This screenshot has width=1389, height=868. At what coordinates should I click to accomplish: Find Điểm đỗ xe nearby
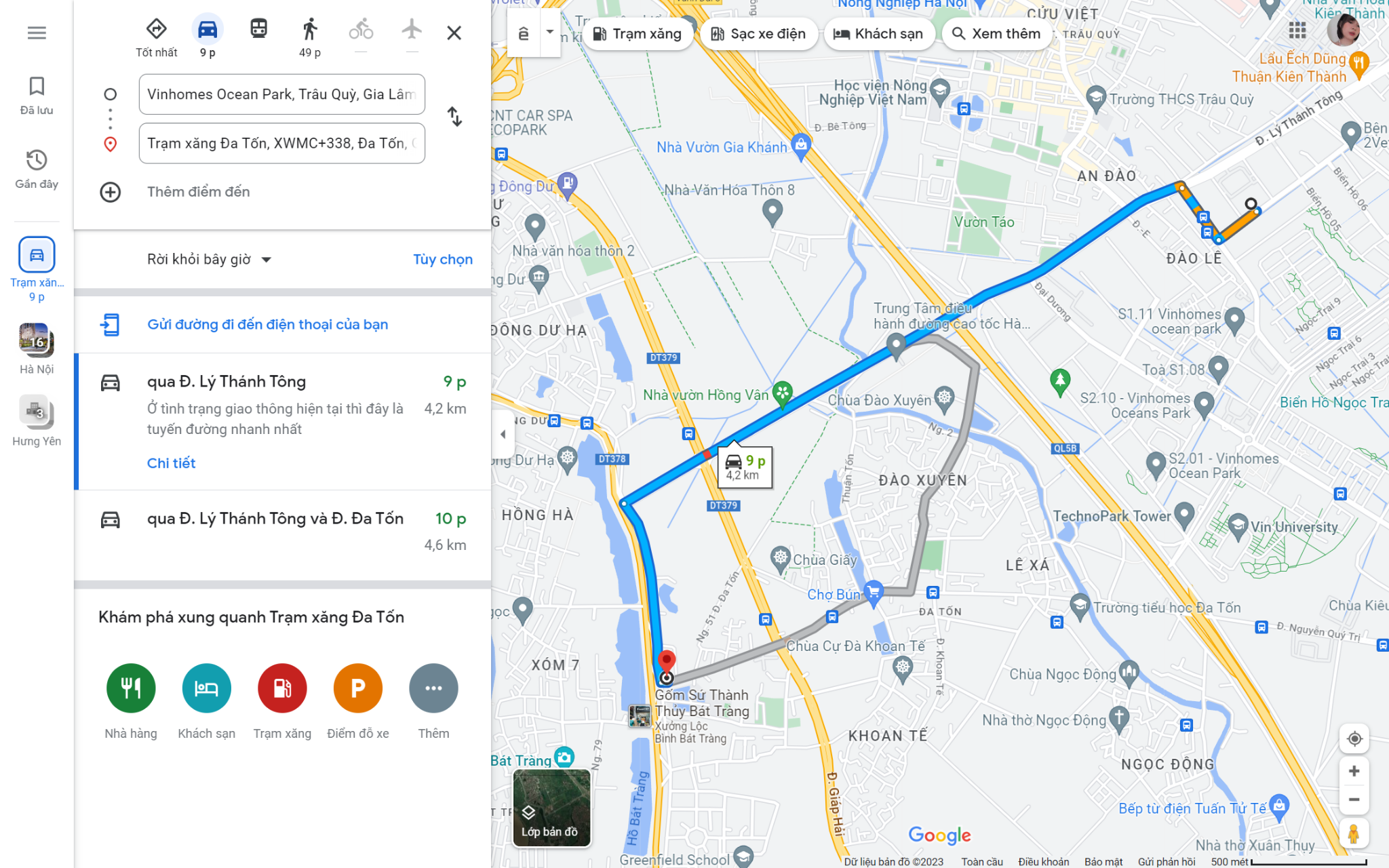click(x=357, y=688)
